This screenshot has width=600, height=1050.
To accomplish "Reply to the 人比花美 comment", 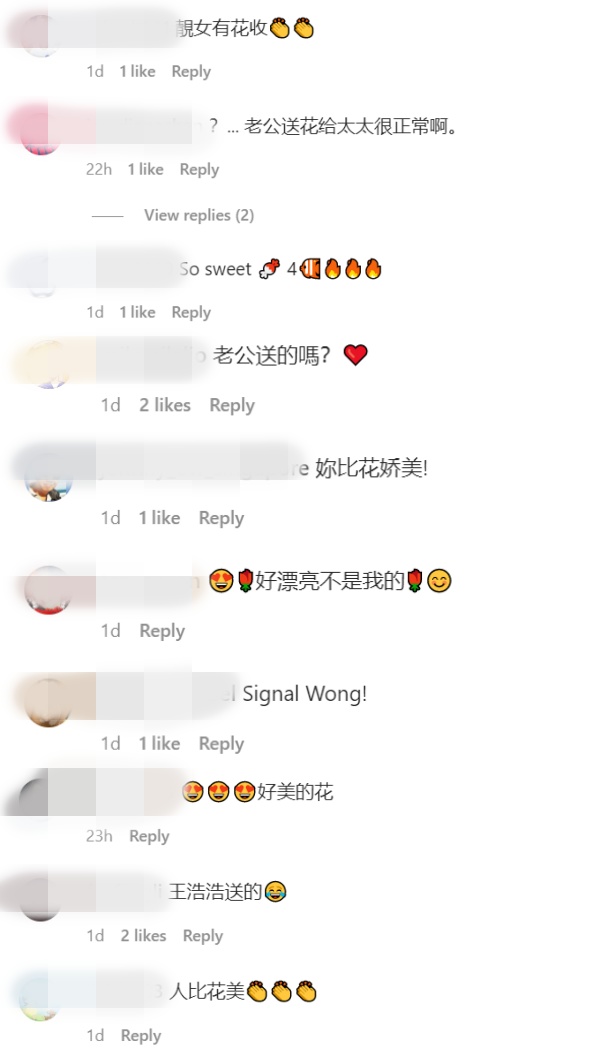I will 140,1036.
